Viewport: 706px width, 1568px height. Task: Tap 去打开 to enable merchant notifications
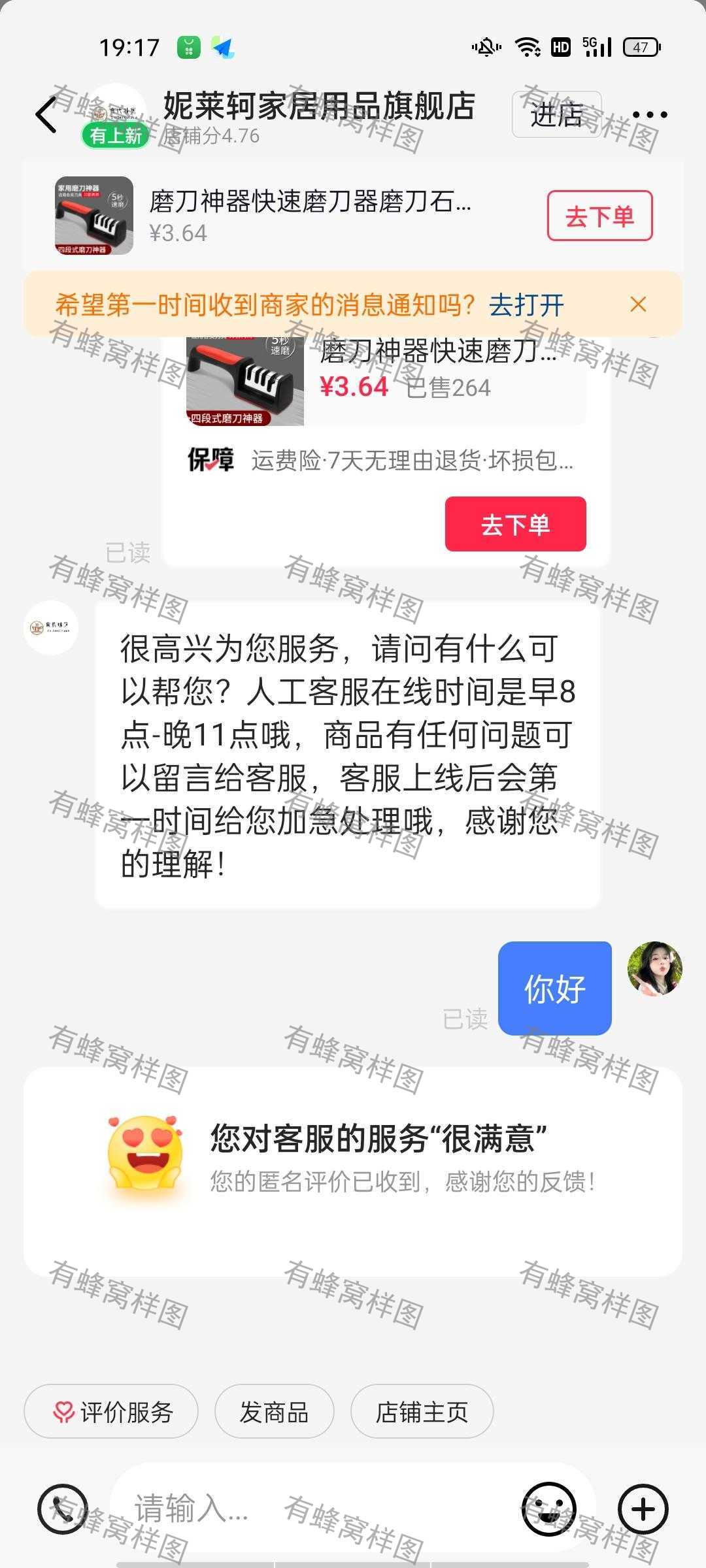(x=526, y=305)
